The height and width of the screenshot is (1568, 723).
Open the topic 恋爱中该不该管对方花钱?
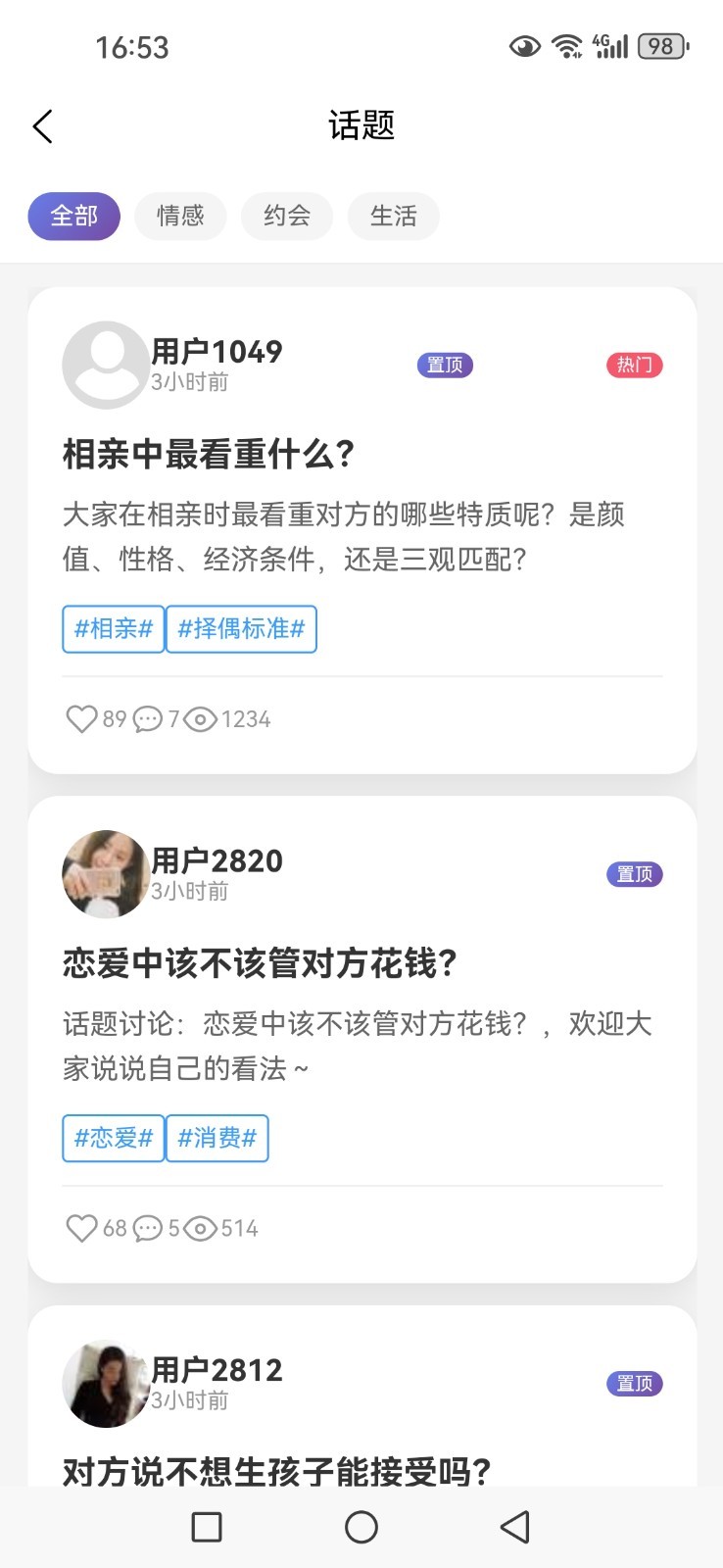(260, 963)
